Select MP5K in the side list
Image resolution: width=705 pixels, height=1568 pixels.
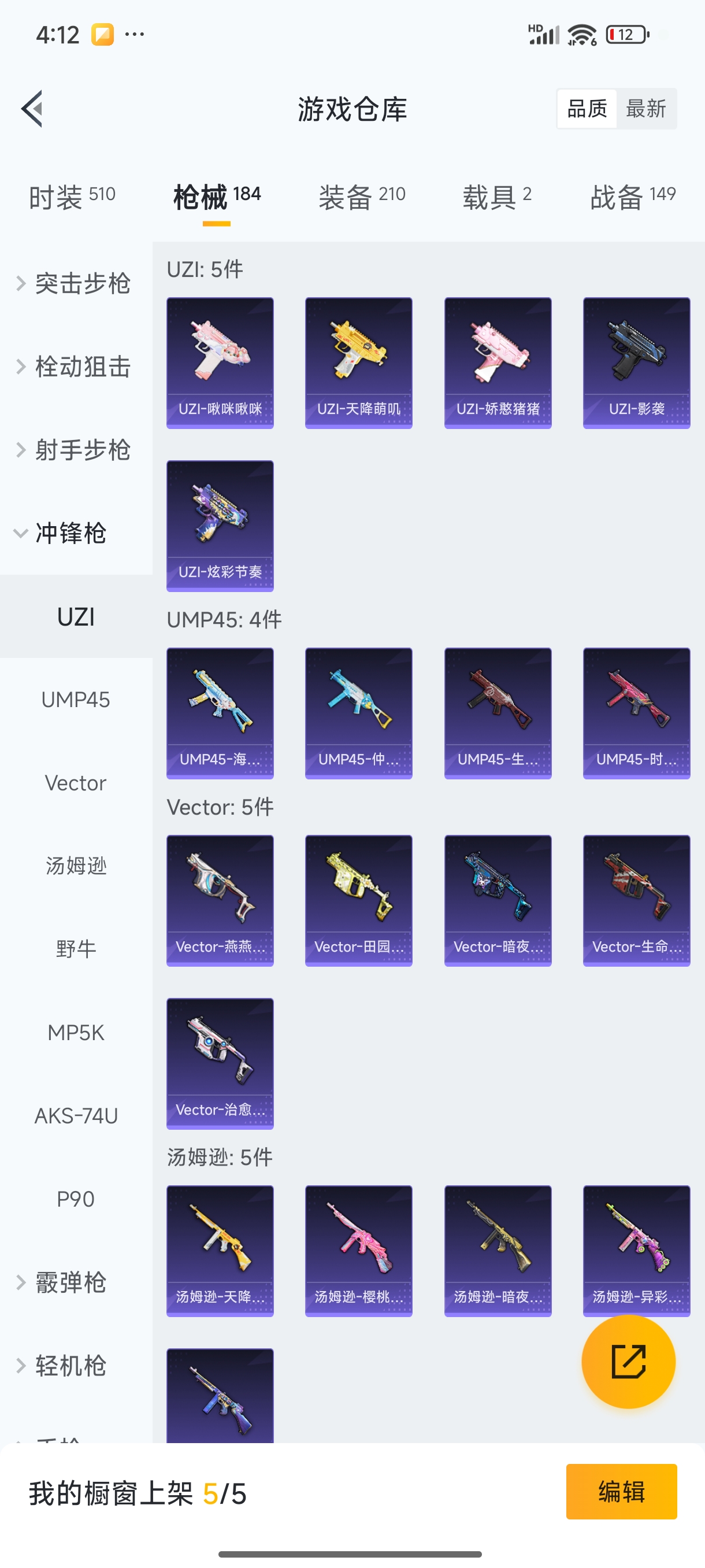pyautogui.click(x=76, y=1033)
